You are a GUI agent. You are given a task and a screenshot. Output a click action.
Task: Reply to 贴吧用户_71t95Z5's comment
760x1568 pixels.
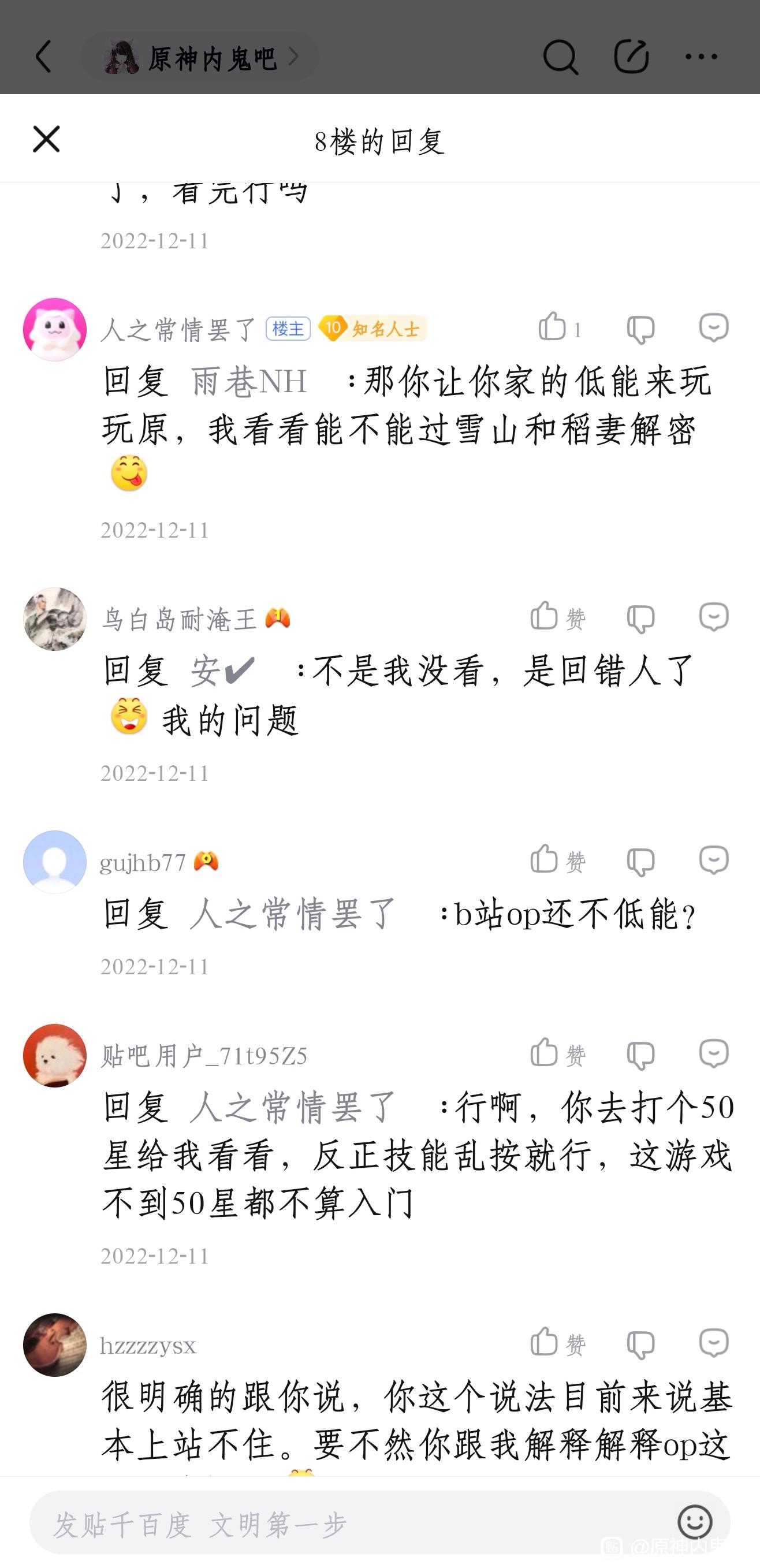click(713, 1053)
